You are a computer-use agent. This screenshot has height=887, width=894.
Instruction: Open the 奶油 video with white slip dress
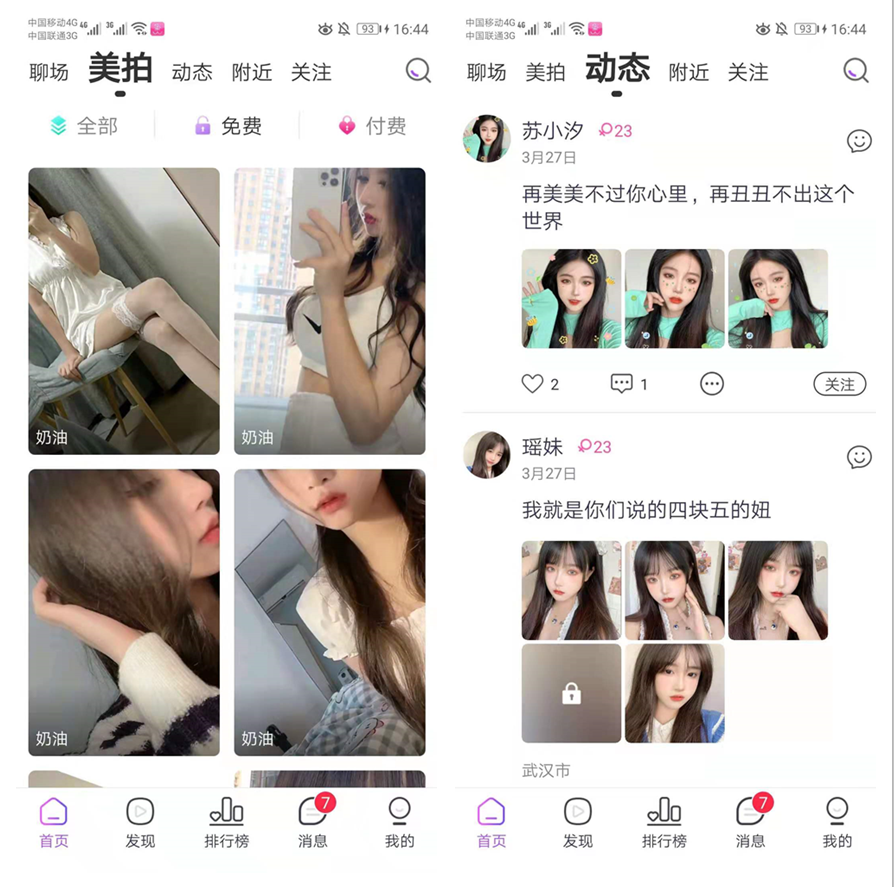(124, 311)
